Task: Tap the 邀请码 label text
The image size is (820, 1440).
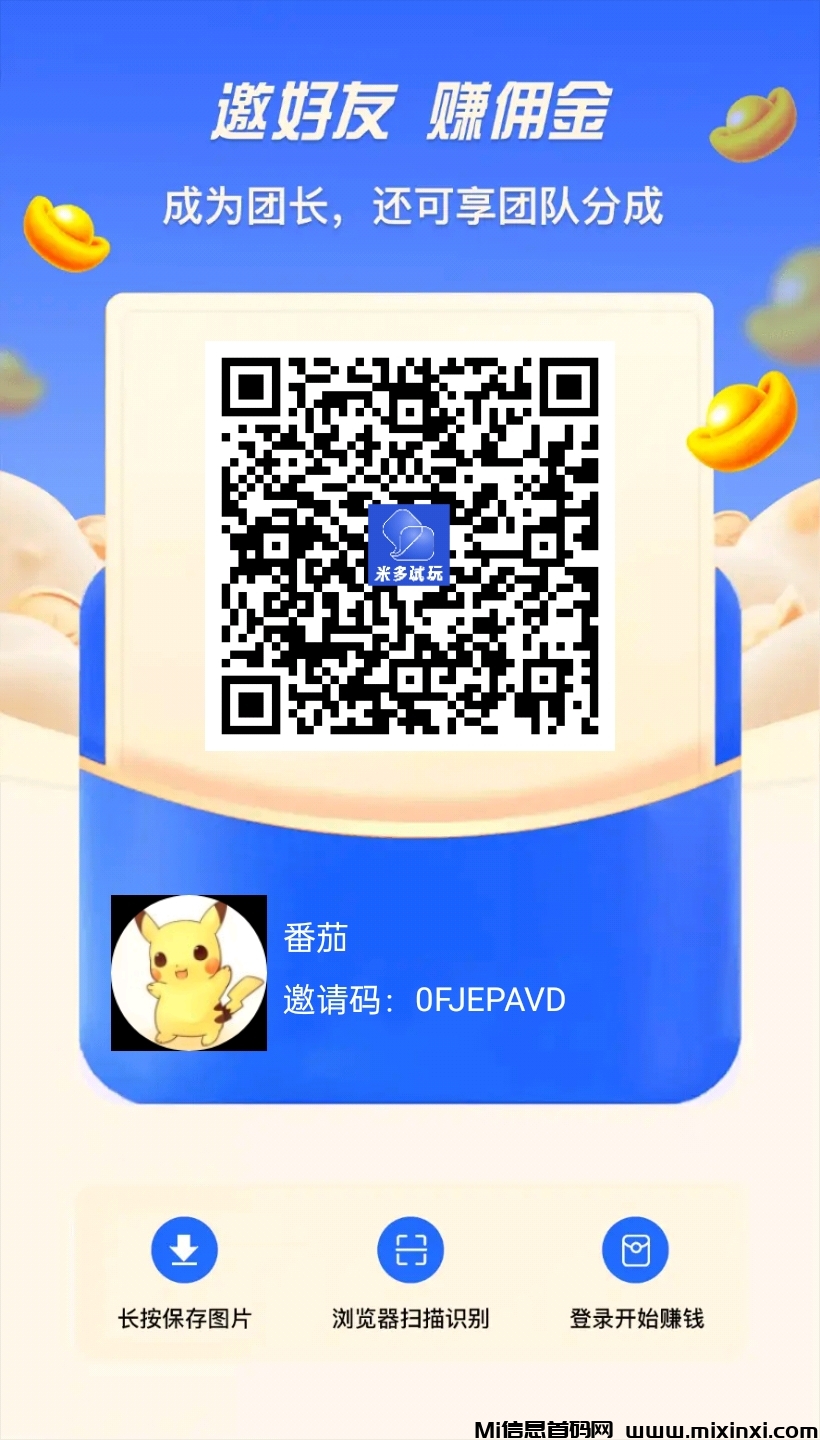Action: (x=340, y=1000)
